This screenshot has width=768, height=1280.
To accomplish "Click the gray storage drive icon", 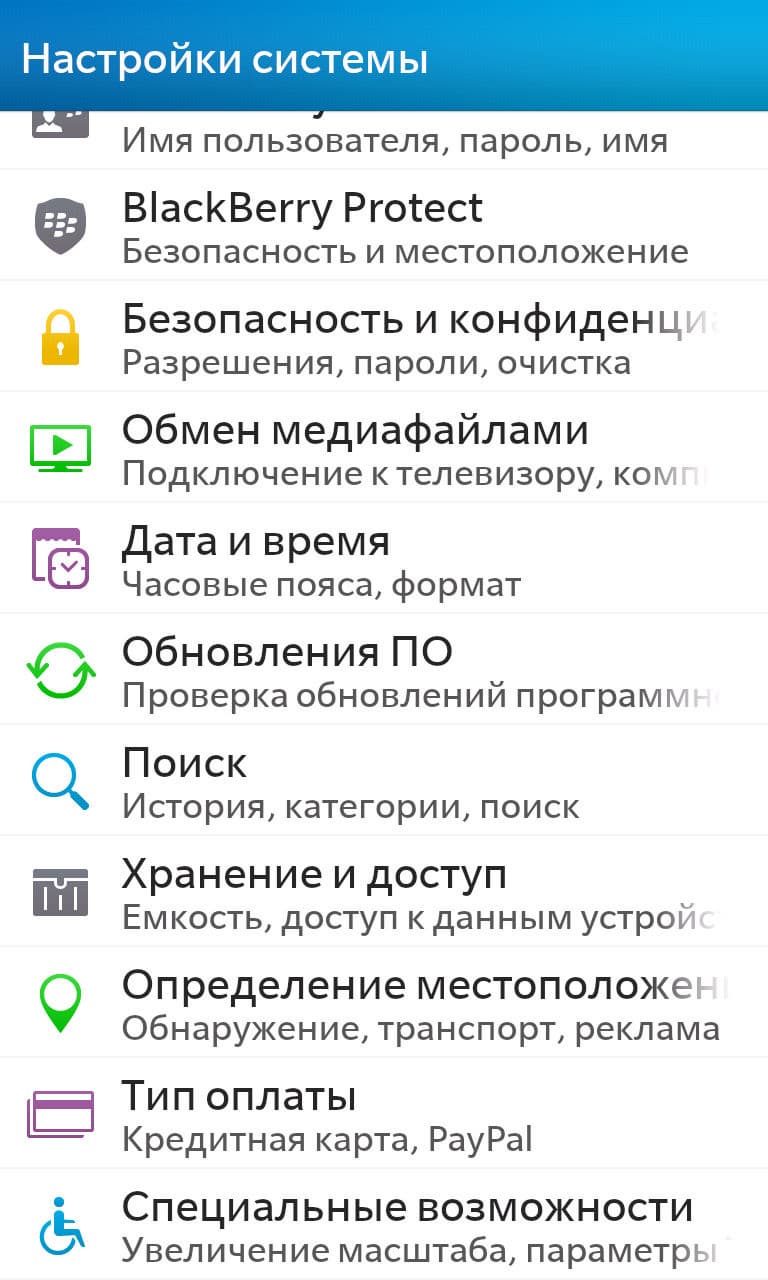I will pyautogui.click(x=60, y=890).
